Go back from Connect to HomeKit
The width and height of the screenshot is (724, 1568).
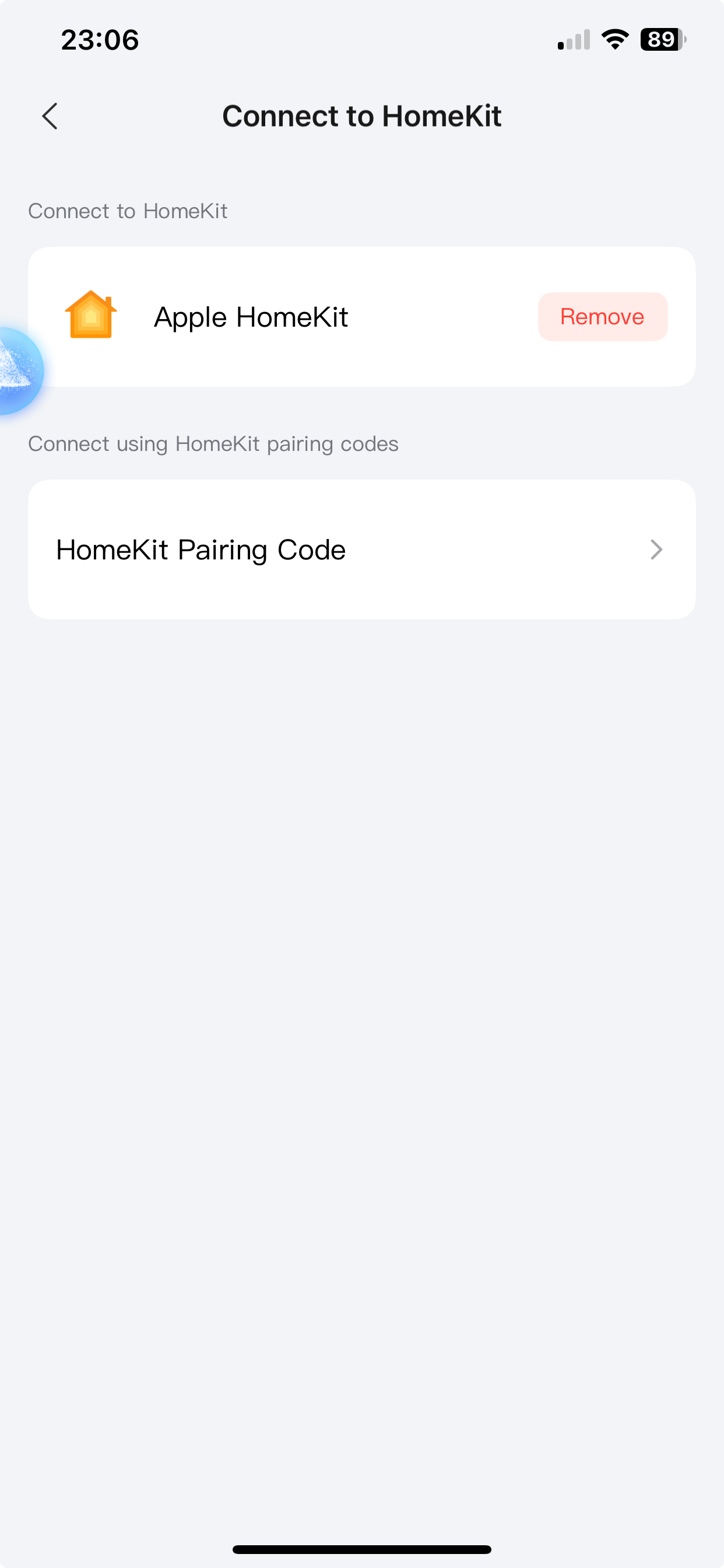click(50, 116)
